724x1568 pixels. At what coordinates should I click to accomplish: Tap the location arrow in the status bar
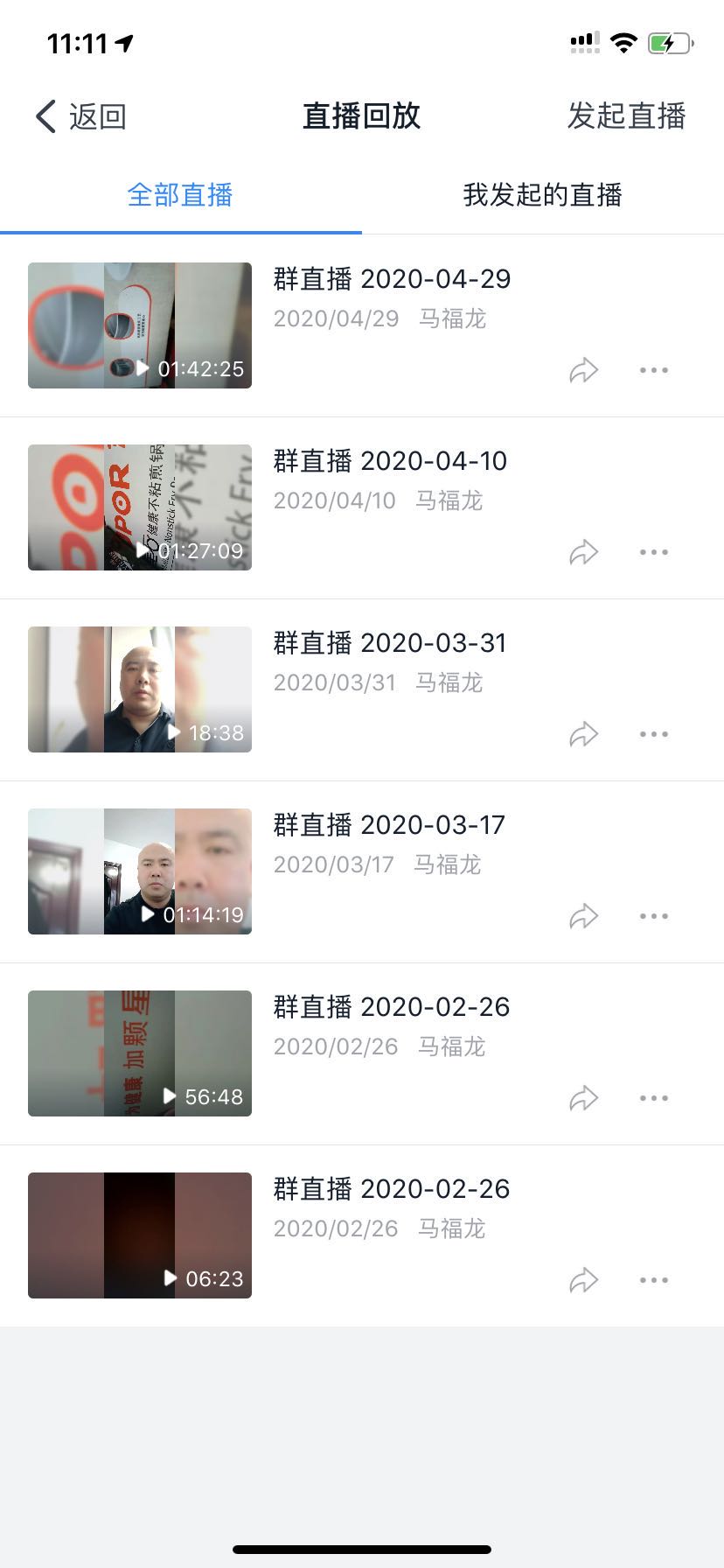(x=122, y=41)
